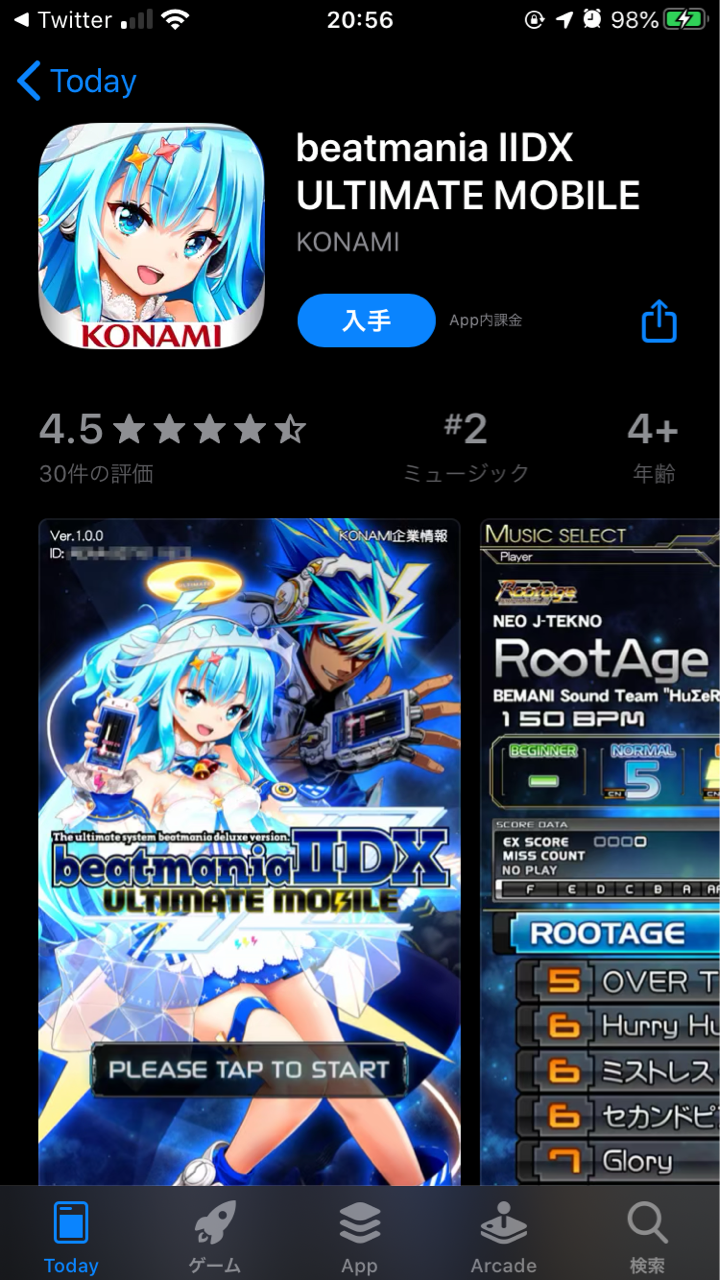Switch to the ゲーム tab
Image resolution: width=720 pixels, height=1280 pixels.
coord(215,1235)
